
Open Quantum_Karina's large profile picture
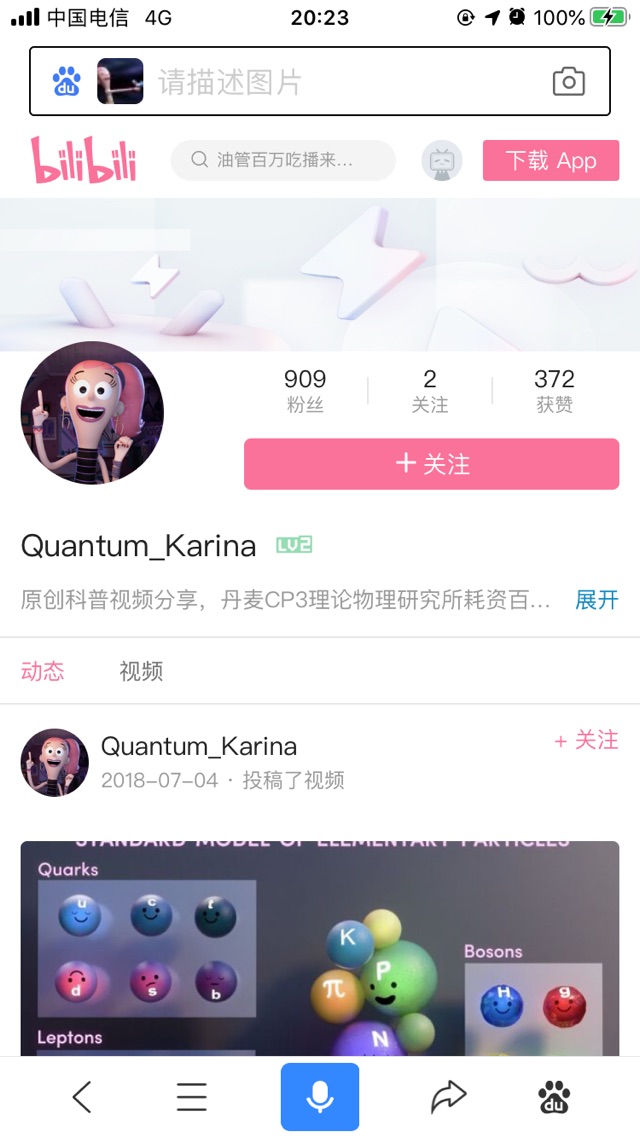click(x=92, y=413)
